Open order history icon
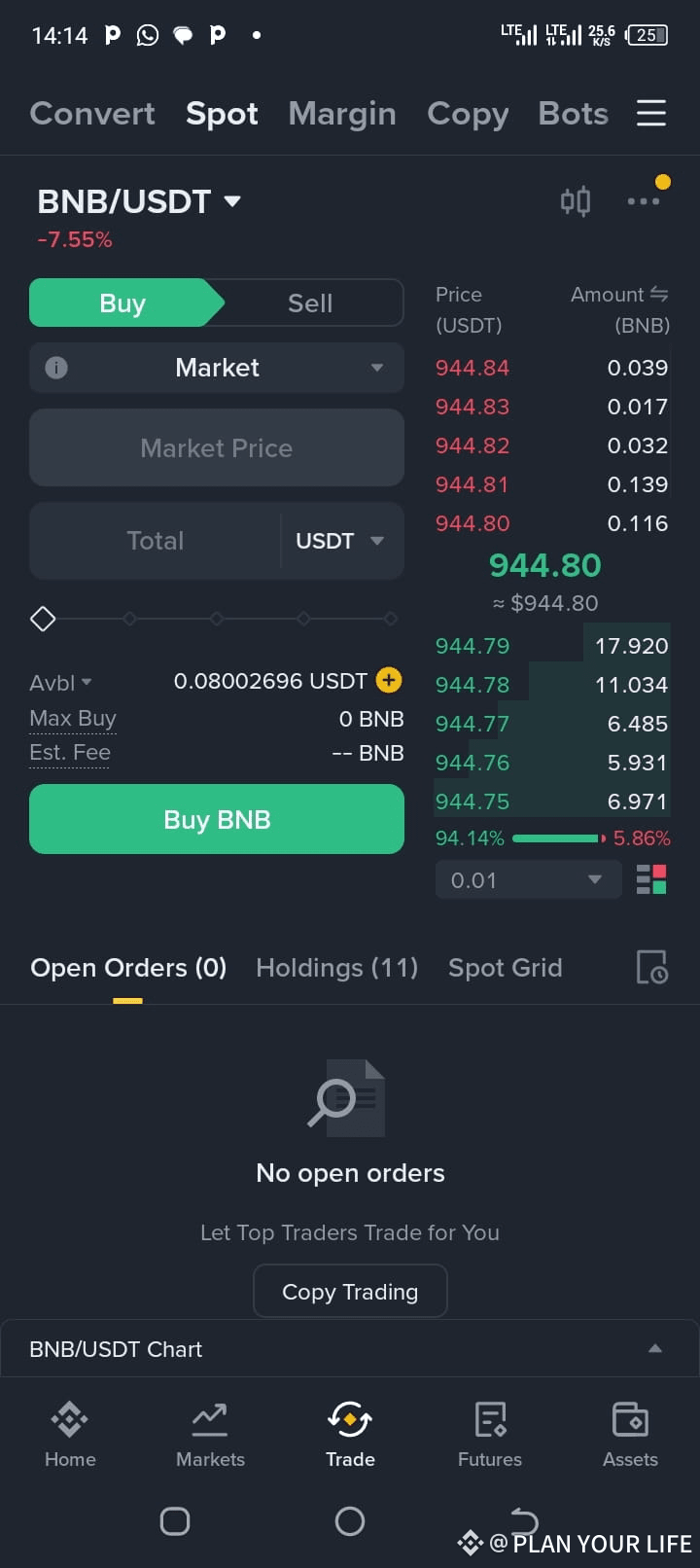Viewport: 700px width, 1568px height. pyautogui.click(x=652, y=968)
